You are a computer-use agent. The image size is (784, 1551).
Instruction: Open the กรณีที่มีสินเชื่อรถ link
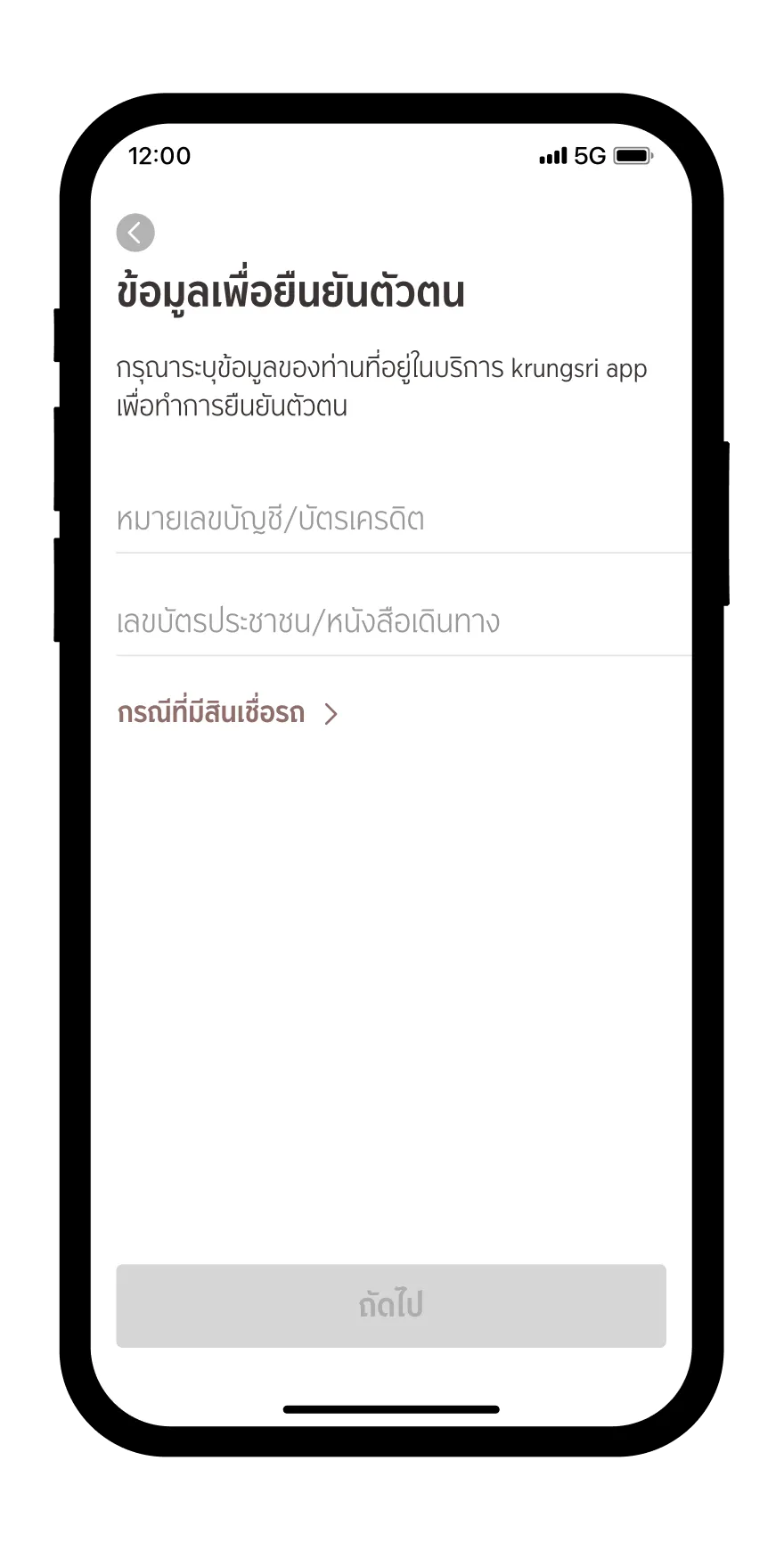[227, 714]
